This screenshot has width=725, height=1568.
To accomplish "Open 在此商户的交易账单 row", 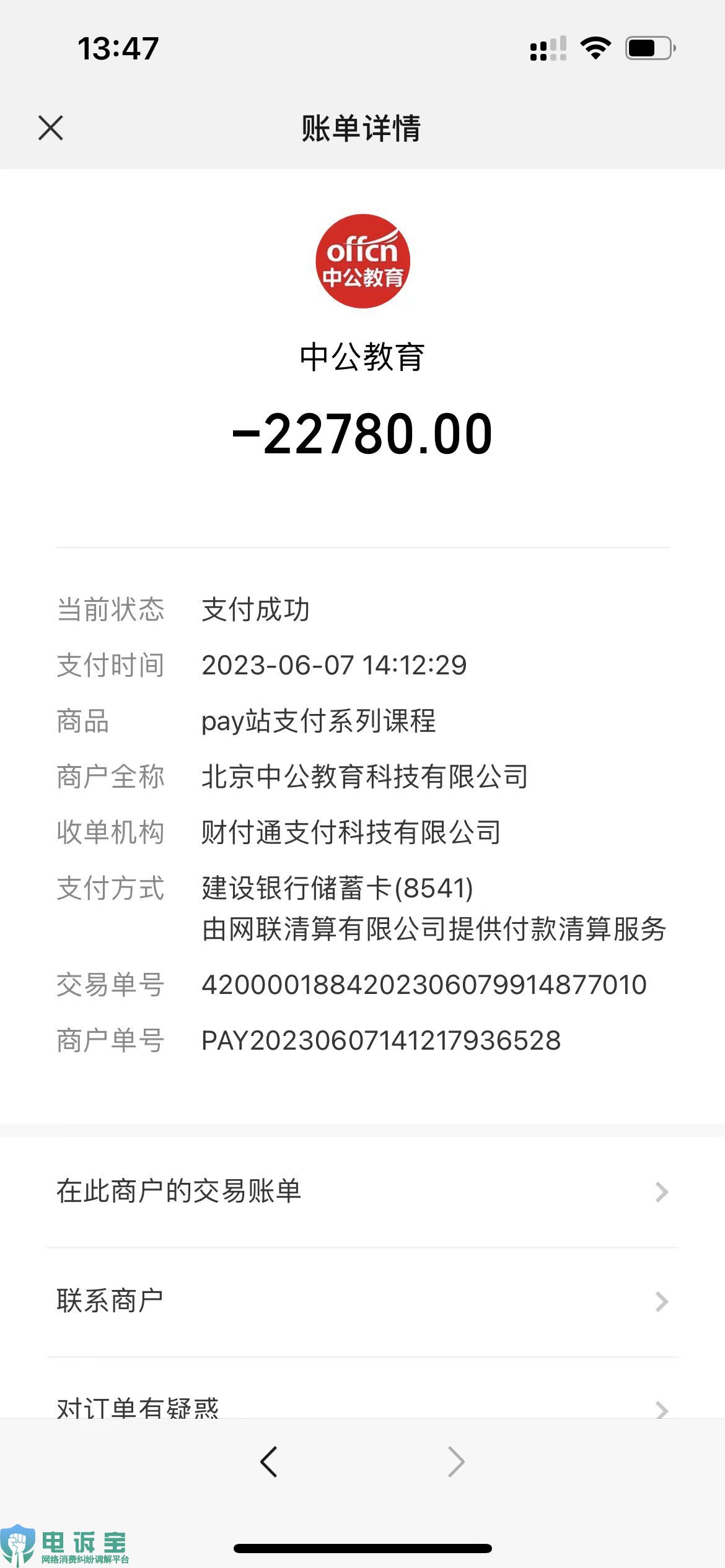I will (362, 1191).
